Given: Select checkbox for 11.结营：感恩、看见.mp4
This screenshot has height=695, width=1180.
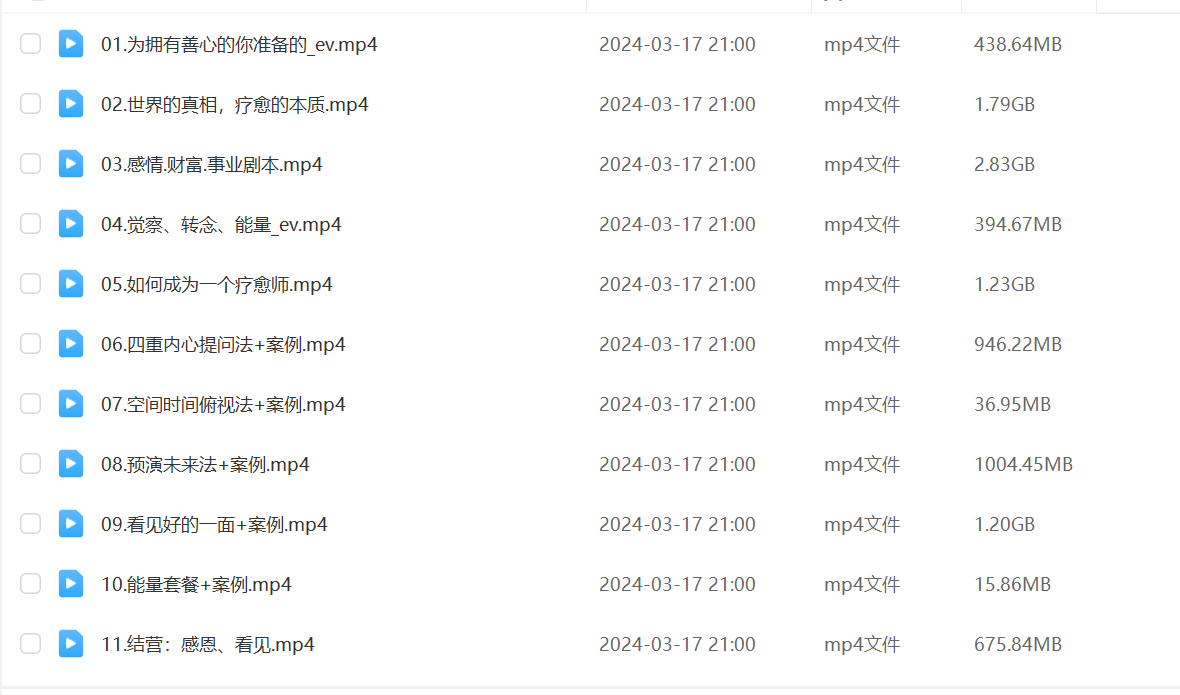Looking at the screenshot, I should pyautogui.click(x=31, y=644).
